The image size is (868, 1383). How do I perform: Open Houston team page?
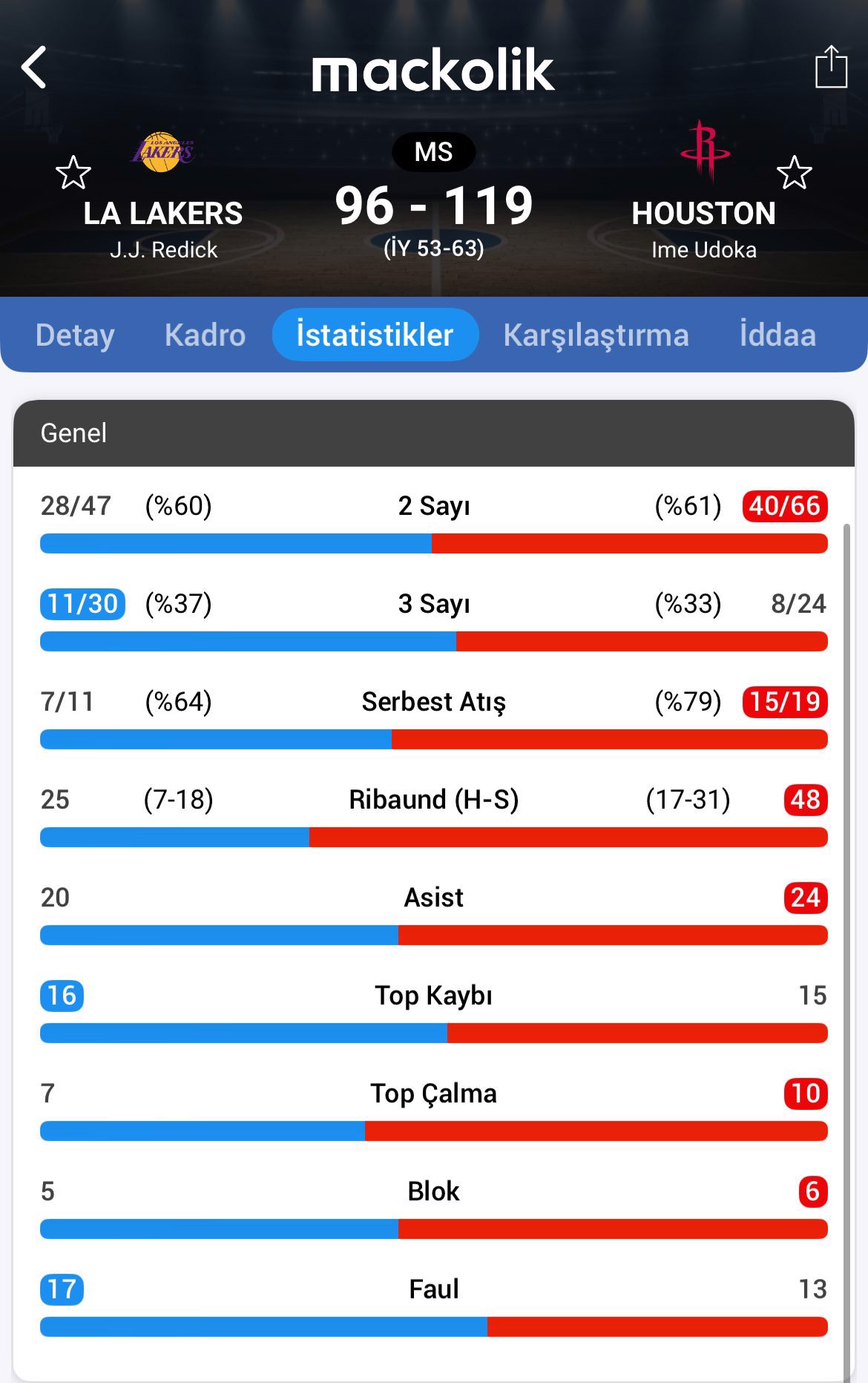703,212
